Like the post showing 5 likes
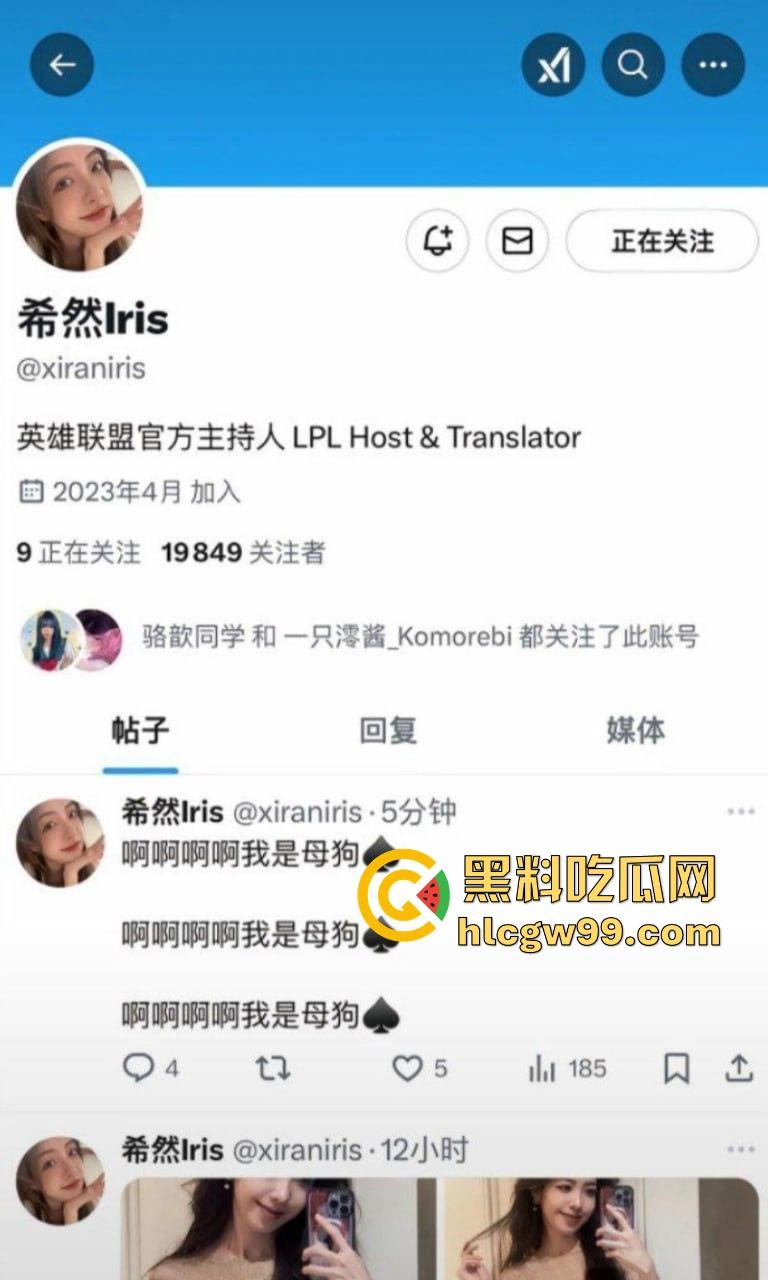The image size is (768, 1280). pyautogui.click(x=409, y=1069)
